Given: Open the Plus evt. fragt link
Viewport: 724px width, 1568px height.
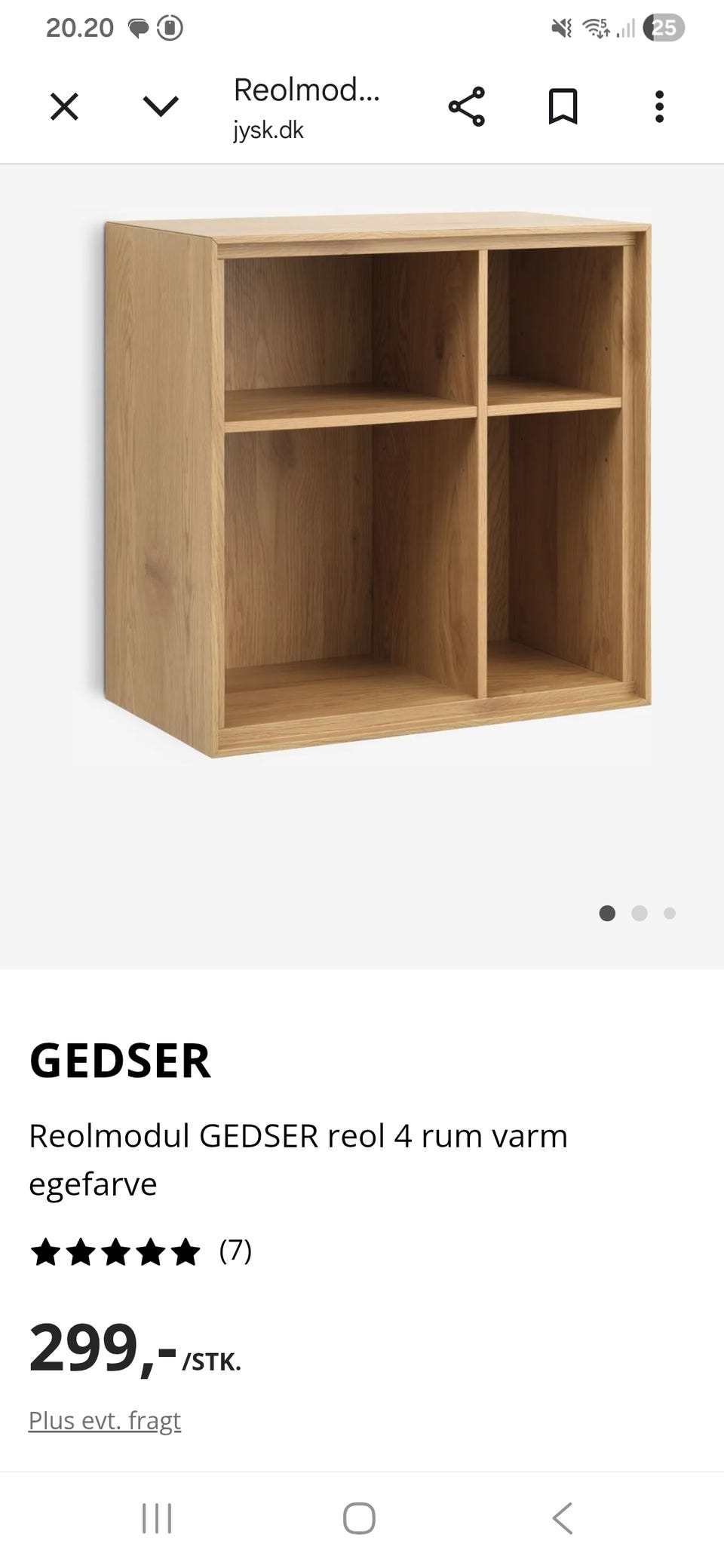Looking at the screenshot, I should point(105,1419).
